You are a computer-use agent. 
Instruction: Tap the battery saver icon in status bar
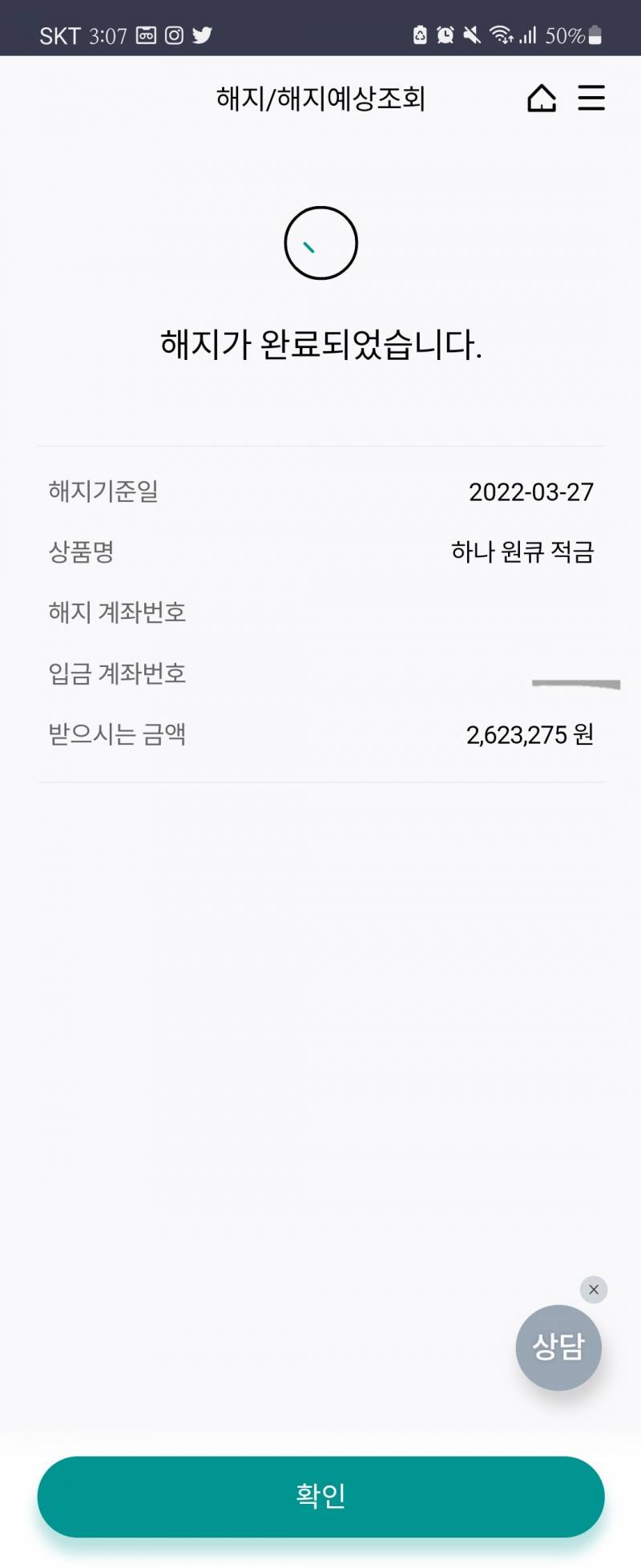click(x=418, y=35)
